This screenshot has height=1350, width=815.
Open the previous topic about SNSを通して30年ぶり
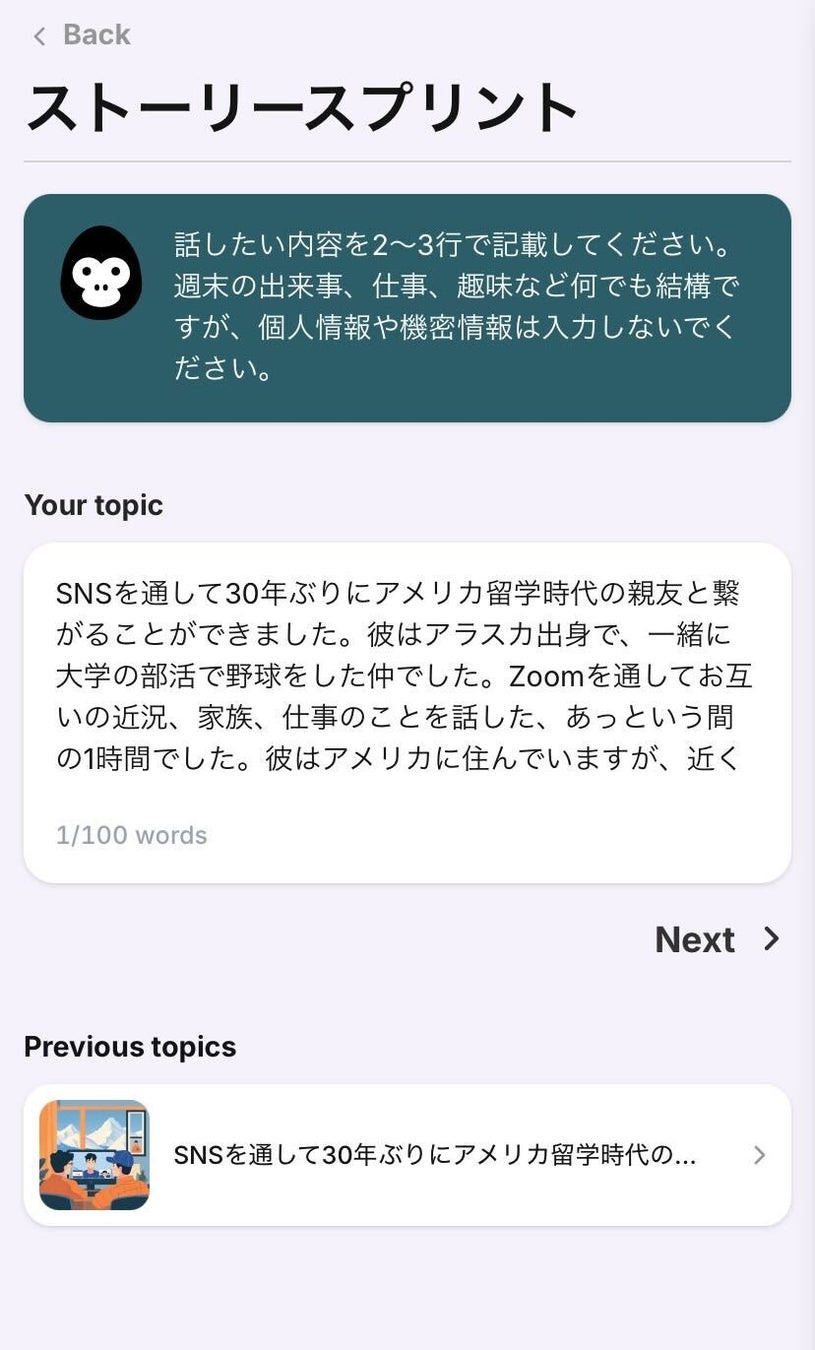(407, 1155)
